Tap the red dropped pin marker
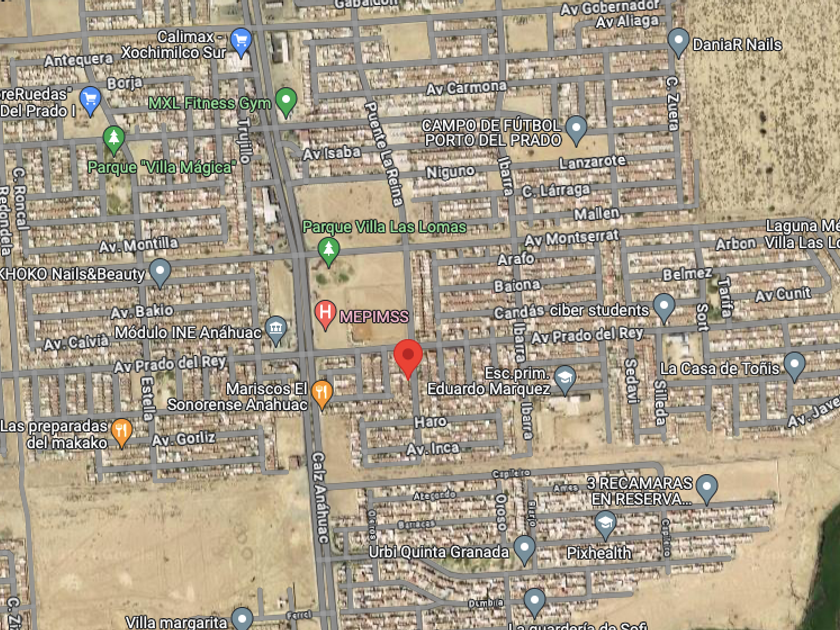 coord(408,358)
